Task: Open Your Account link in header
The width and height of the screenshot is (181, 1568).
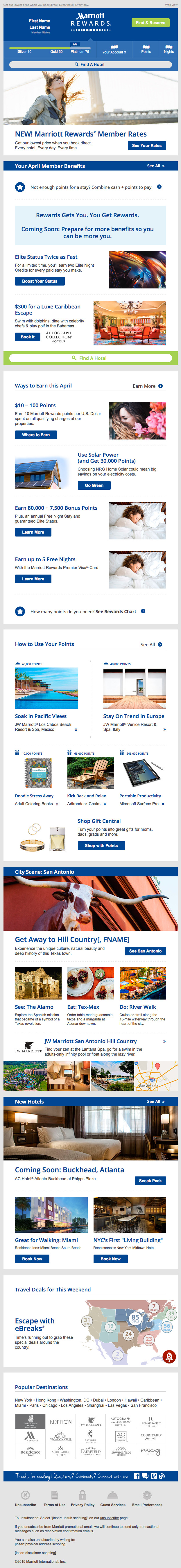Action: click(x=114, y=52)
